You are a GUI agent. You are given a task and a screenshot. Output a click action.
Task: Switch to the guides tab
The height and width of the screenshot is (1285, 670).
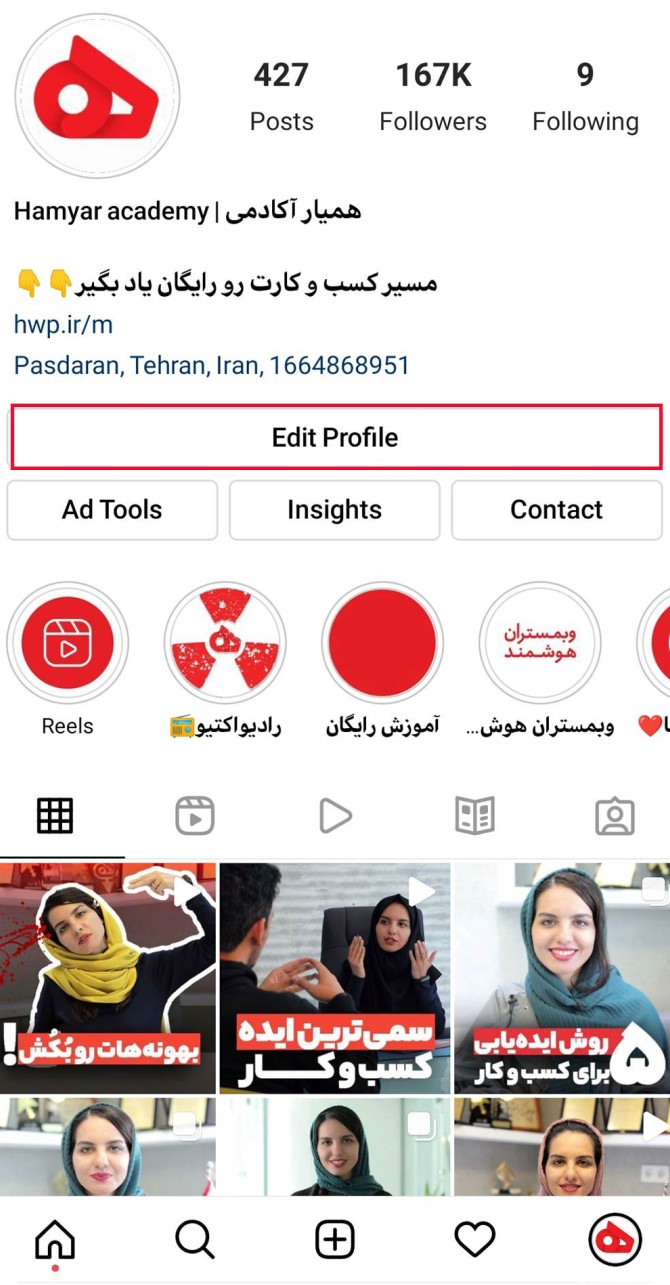[475, 816]
